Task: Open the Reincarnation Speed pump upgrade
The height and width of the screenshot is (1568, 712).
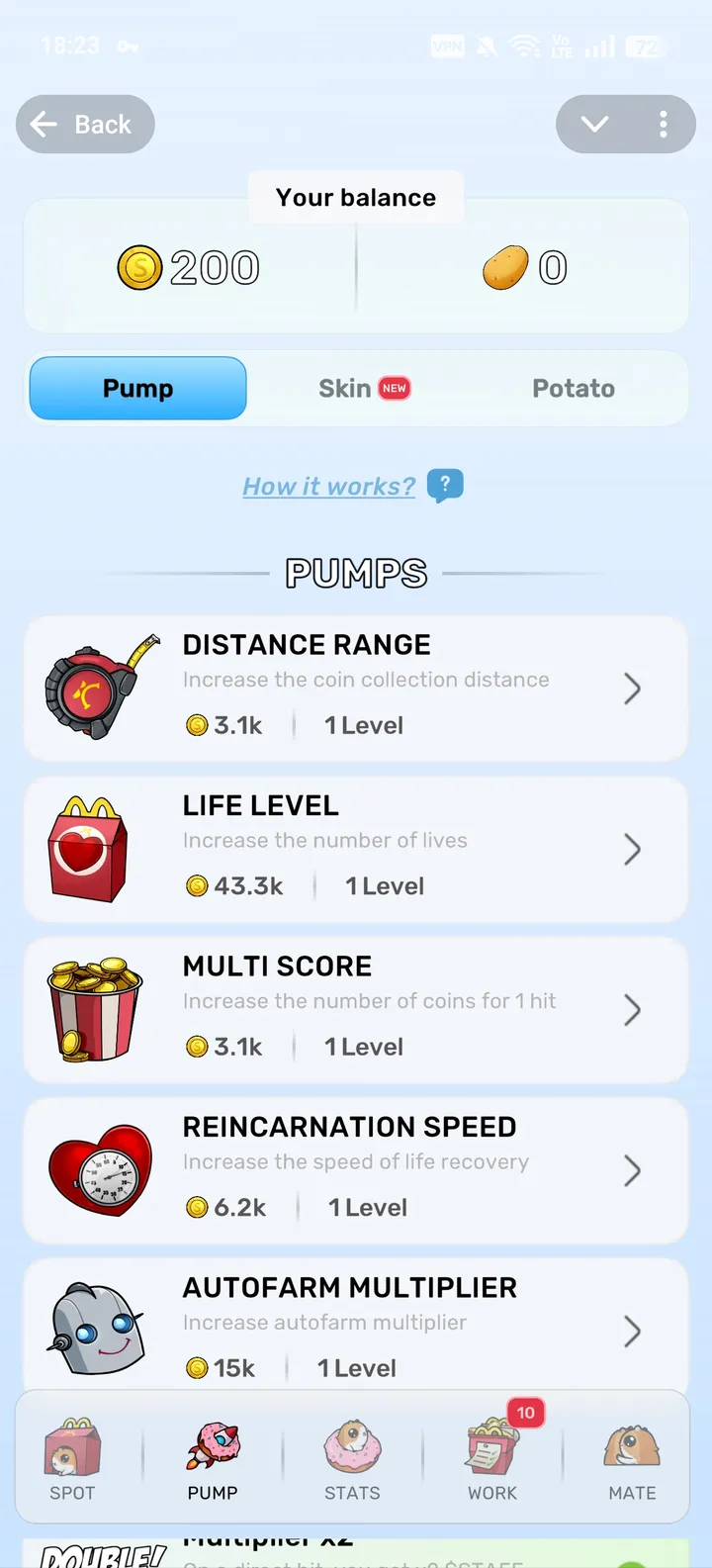Action: coord(356,1170)
